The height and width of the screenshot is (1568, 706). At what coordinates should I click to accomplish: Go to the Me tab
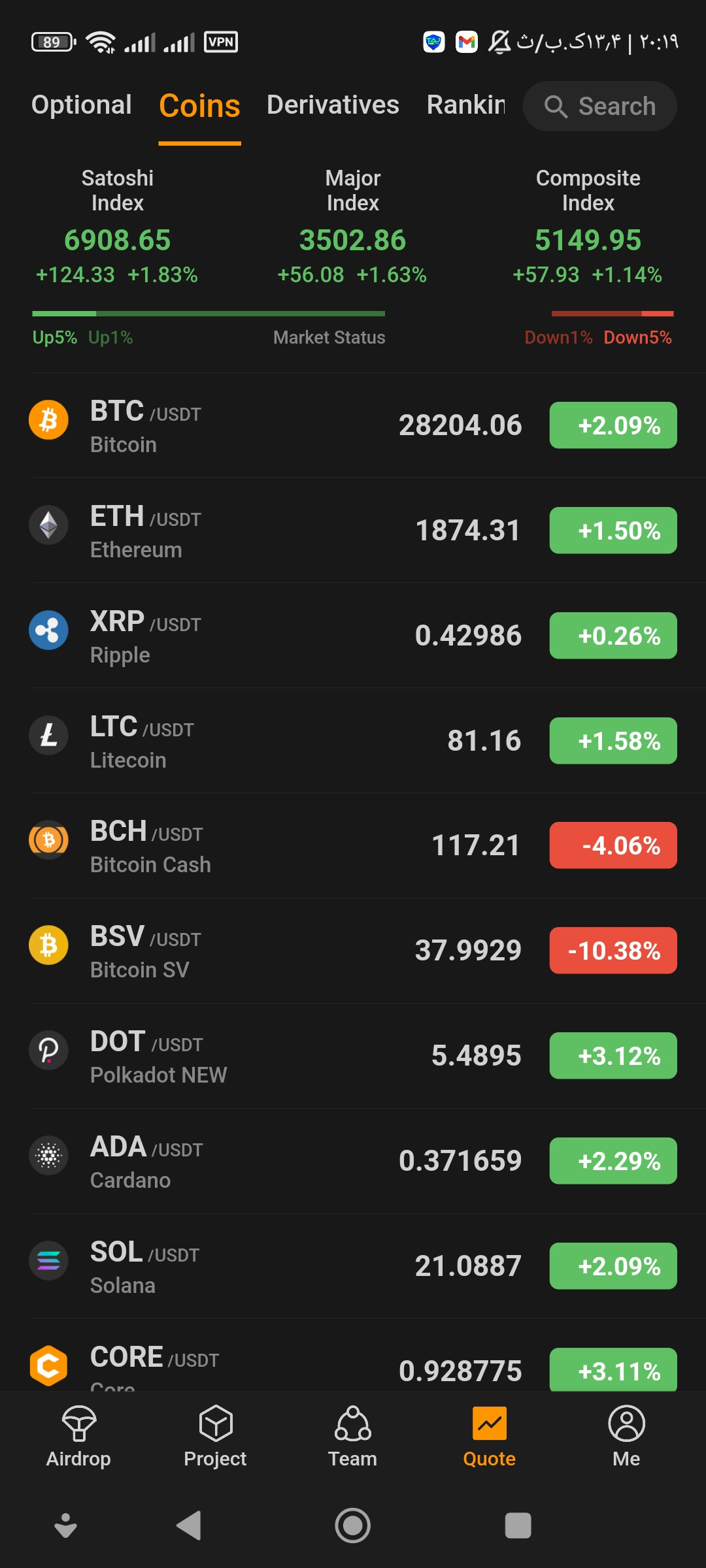tap(626, 1437)
